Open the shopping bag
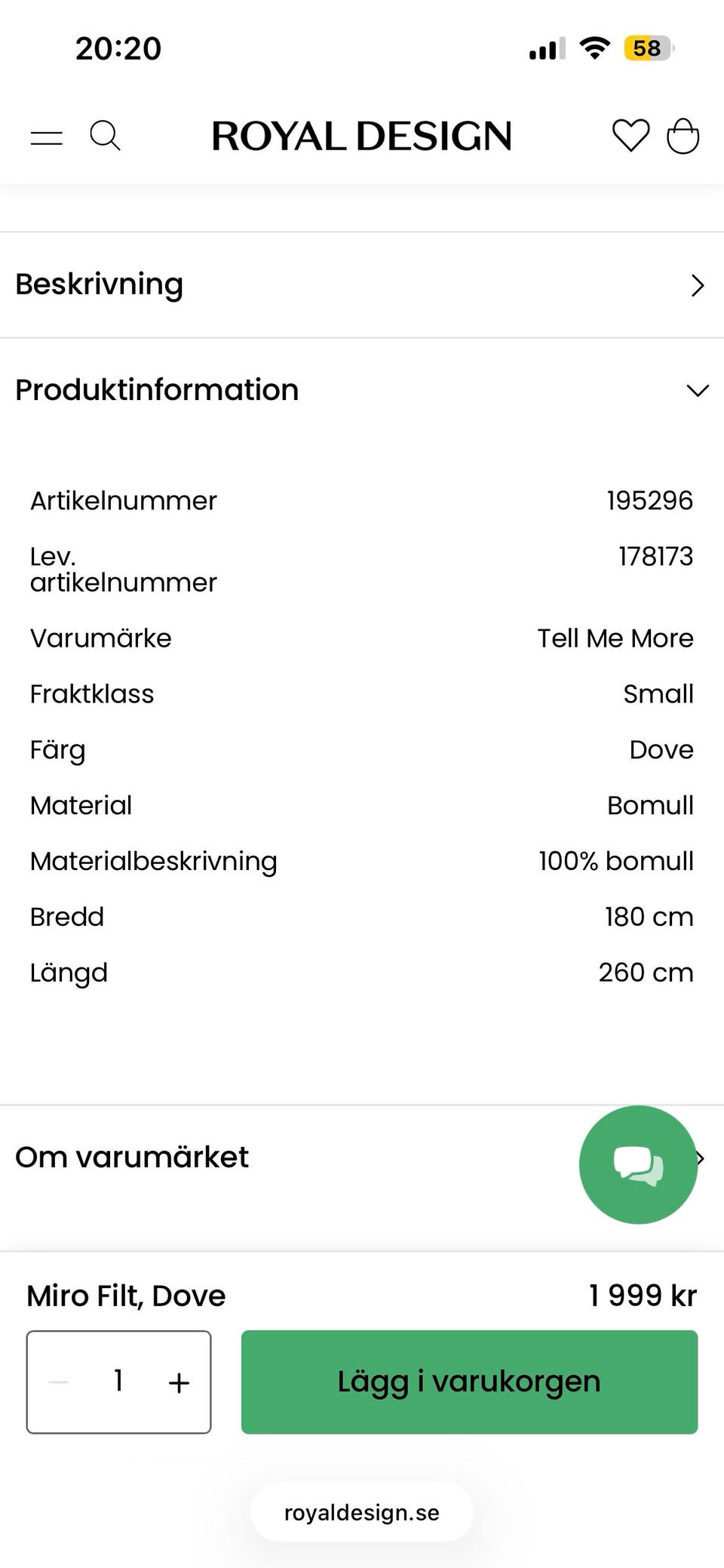This screenshot has width=724, height=1568. click(x=683, y=137)
